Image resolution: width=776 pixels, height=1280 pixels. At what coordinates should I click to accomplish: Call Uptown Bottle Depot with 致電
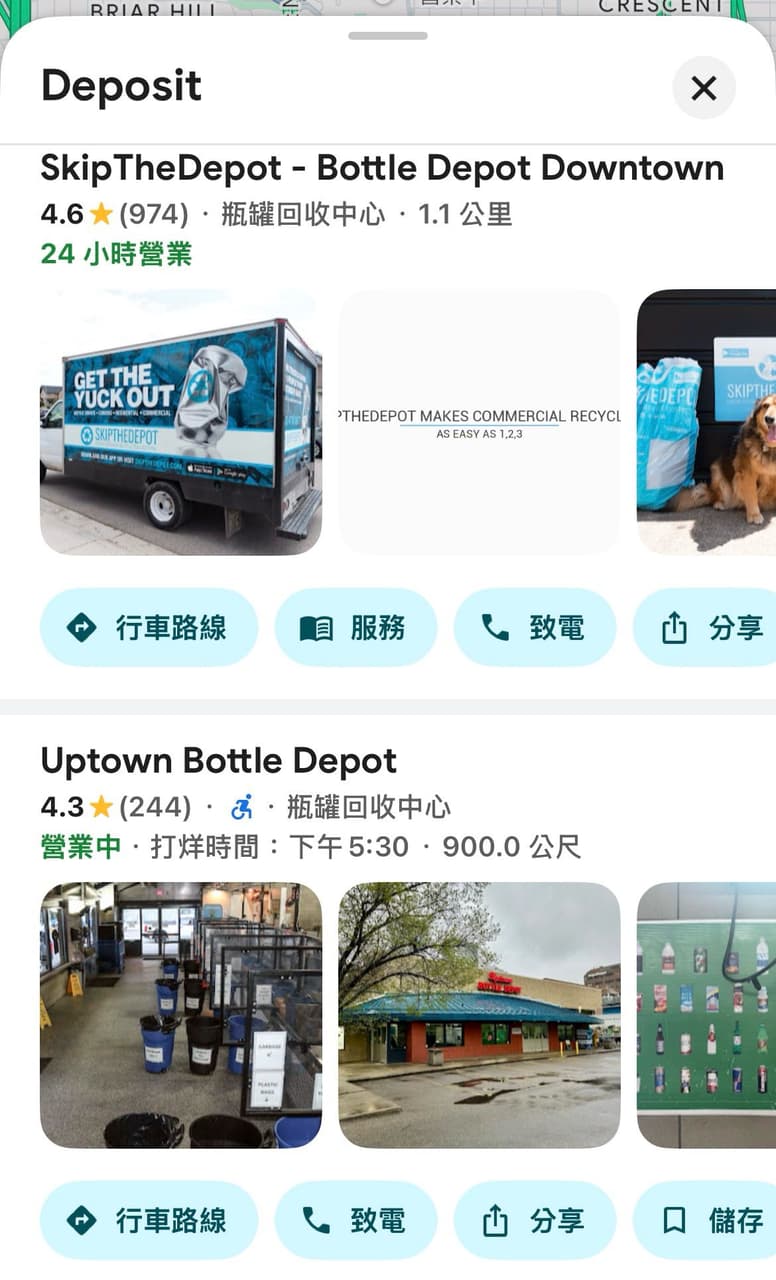point(356,1220)
